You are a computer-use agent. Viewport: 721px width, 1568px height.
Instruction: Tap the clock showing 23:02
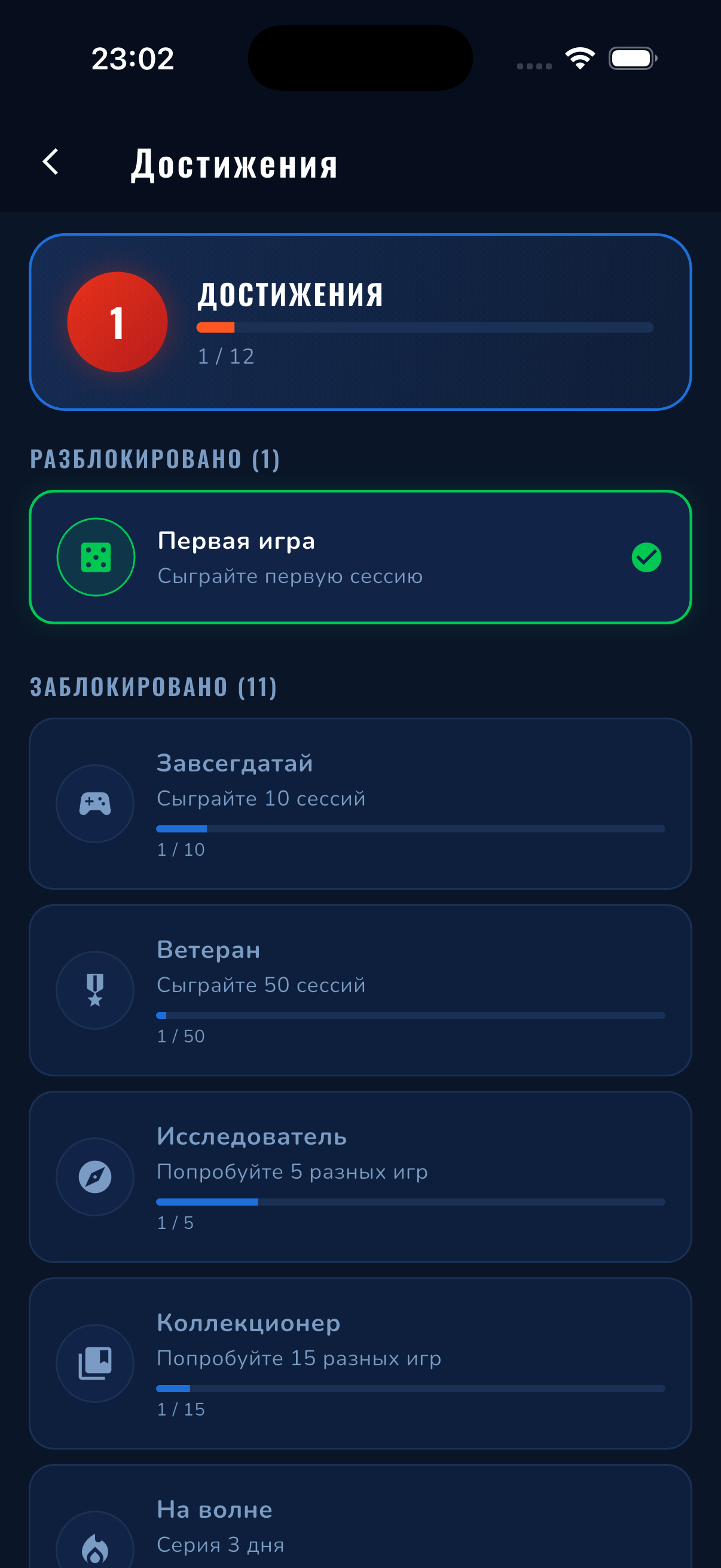132,59
